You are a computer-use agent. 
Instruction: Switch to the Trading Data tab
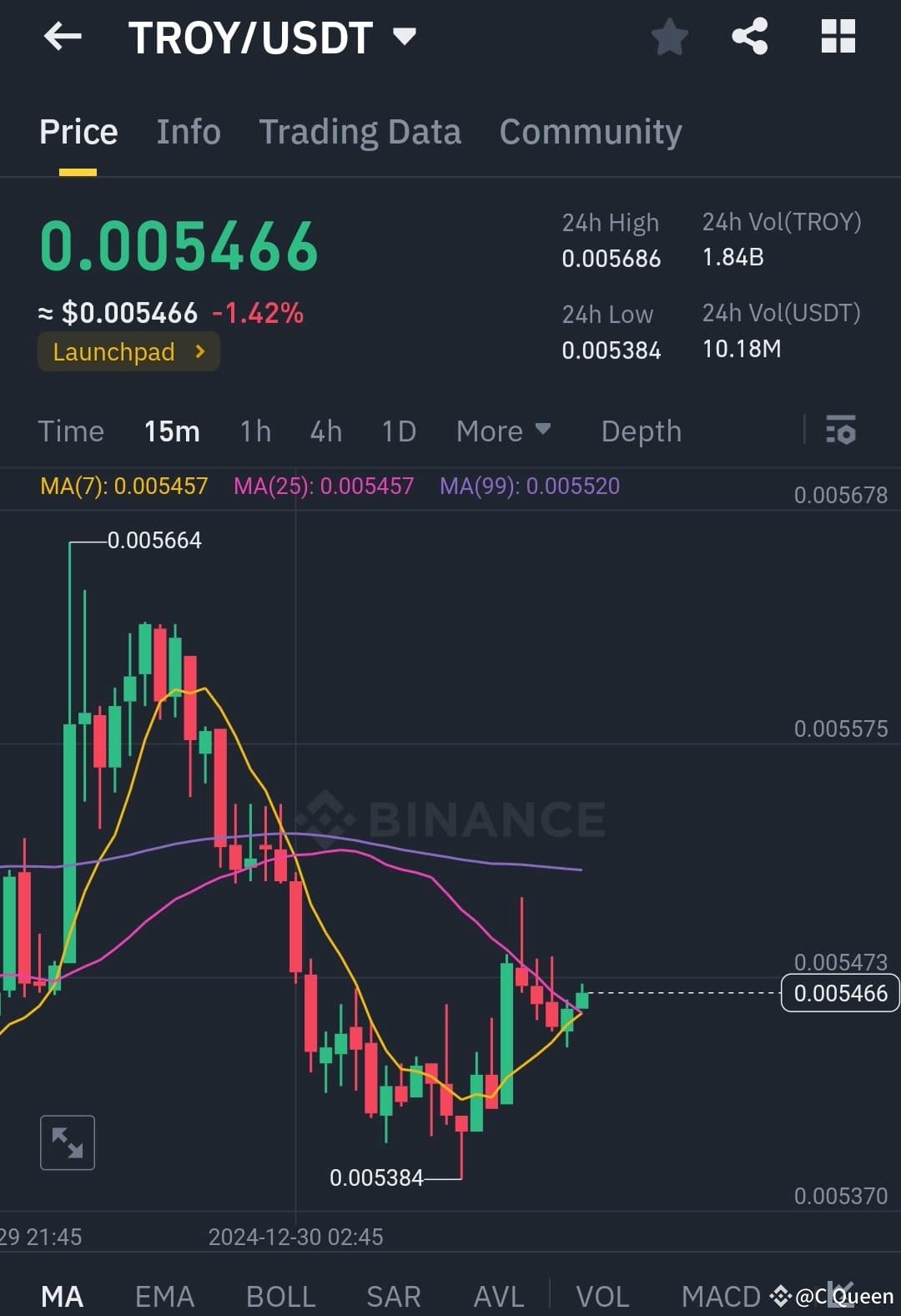[x=360, y=132]
